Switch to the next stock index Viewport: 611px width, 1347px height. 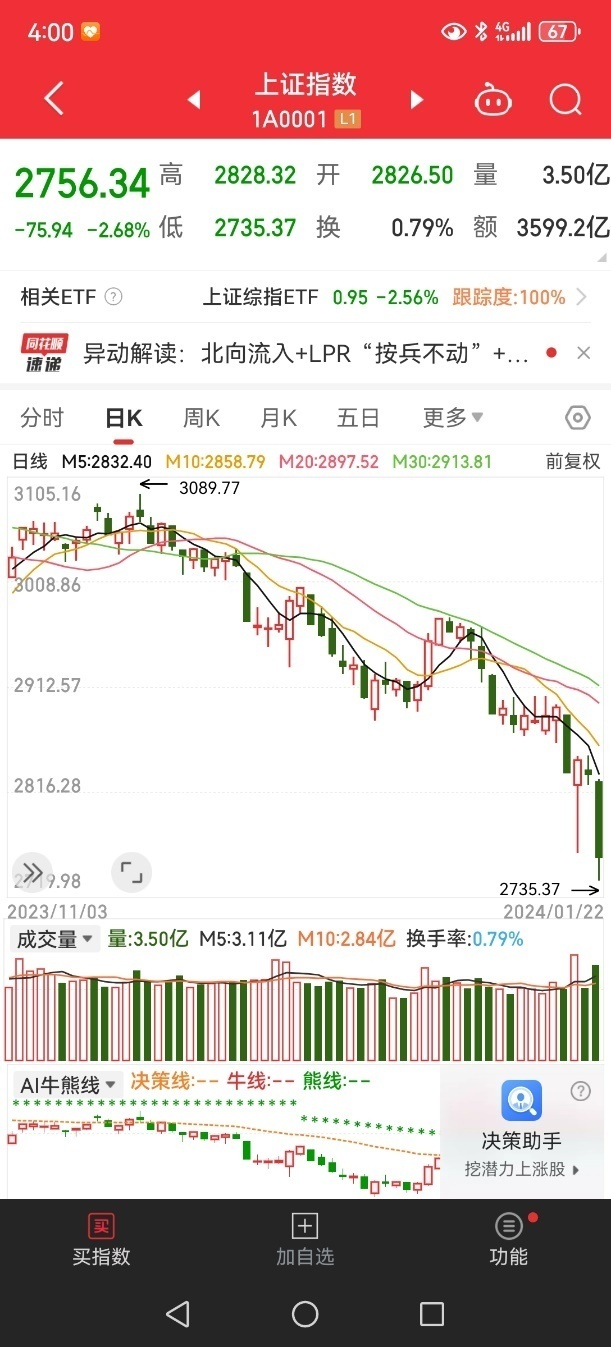click(417, 99)
